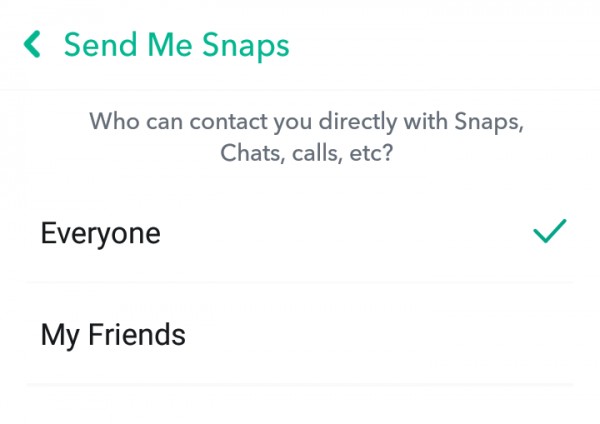Choose My Friends only
600x424 pixels.
point(113,334)
